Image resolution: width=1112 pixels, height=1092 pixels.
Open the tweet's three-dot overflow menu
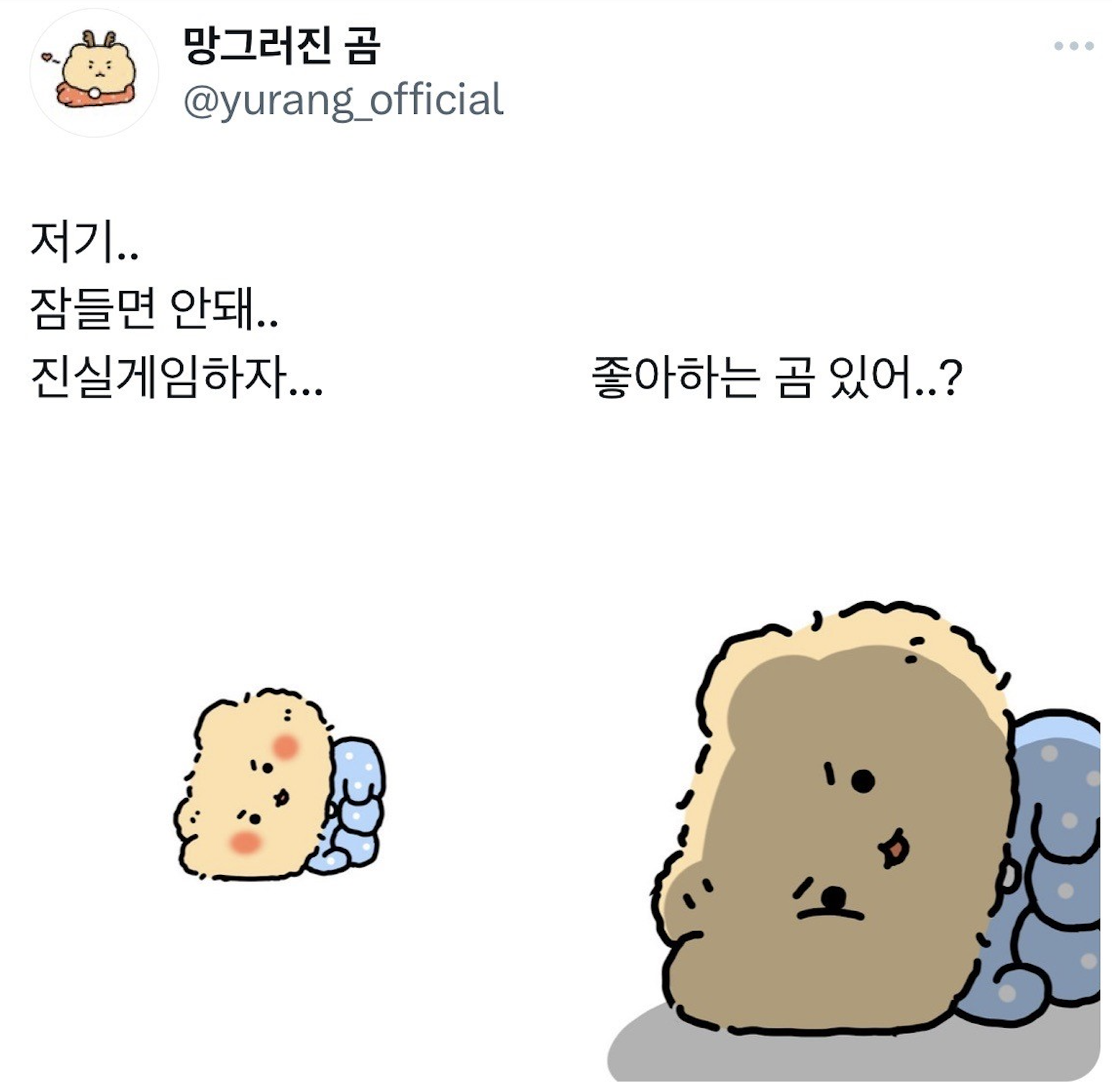pyautogui.click(x=1072, y=47)
